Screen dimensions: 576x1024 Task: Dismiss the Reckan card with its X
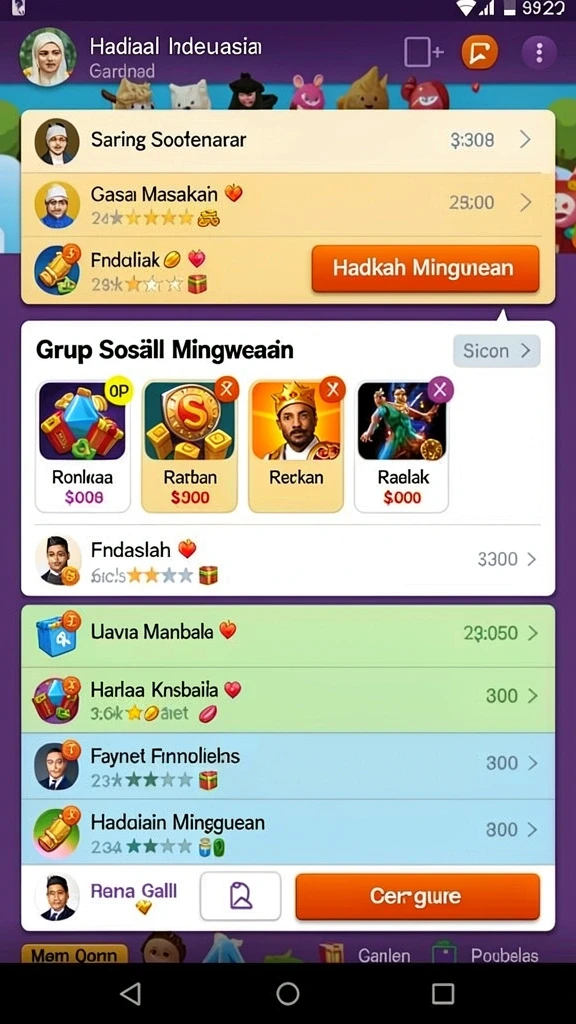(332, 390)
